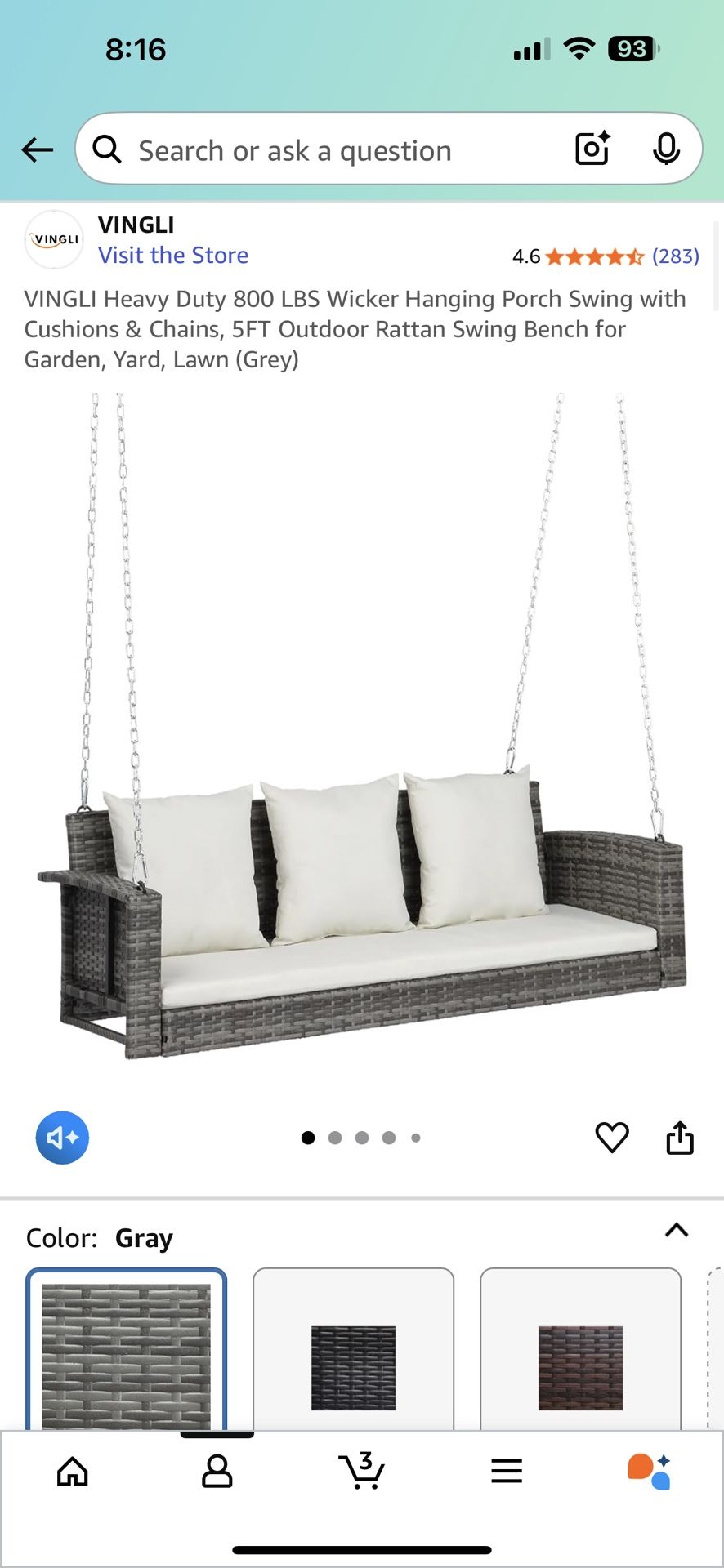Tap the search or ask a question field

coord(327,150)
